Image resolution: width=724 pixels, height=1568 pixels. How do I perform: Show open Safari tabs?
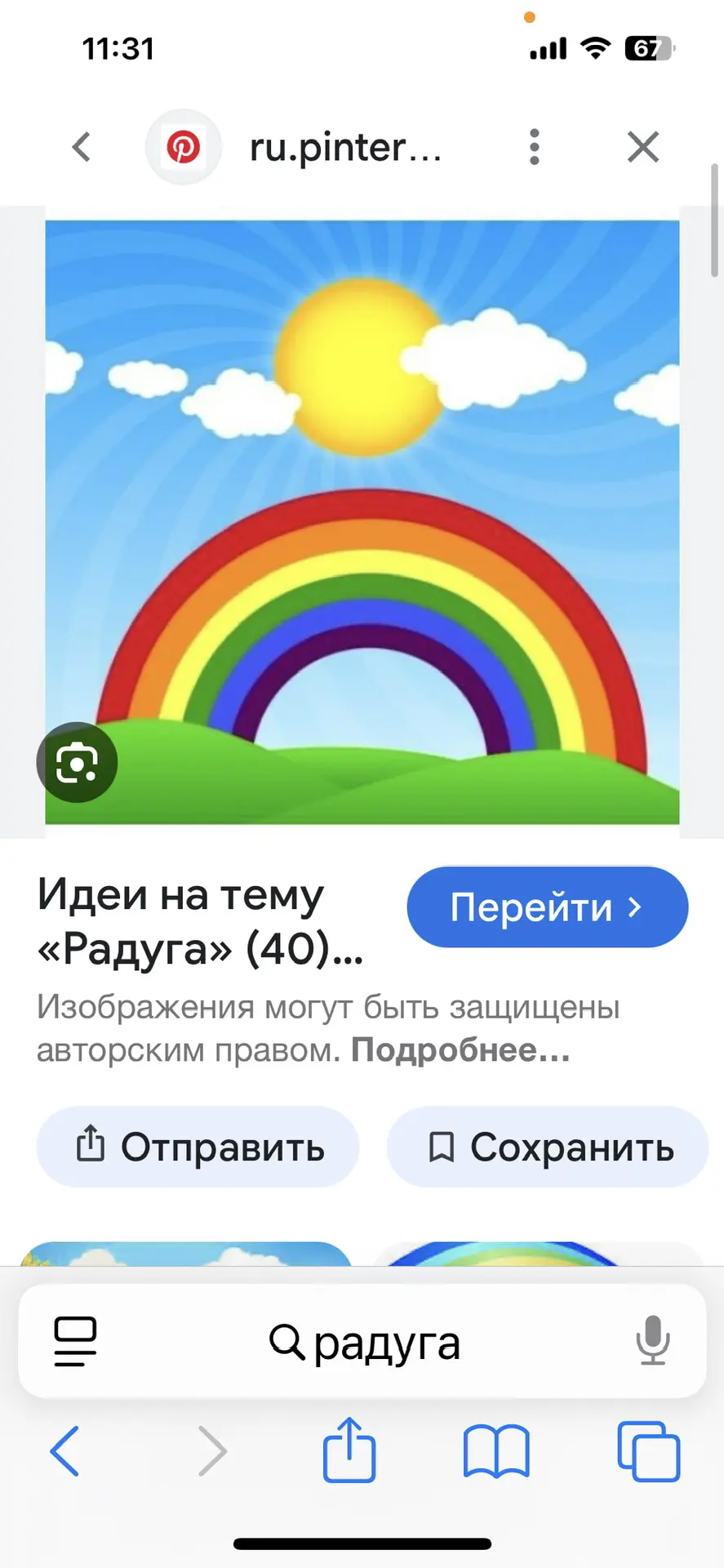tap(649, 1451)
